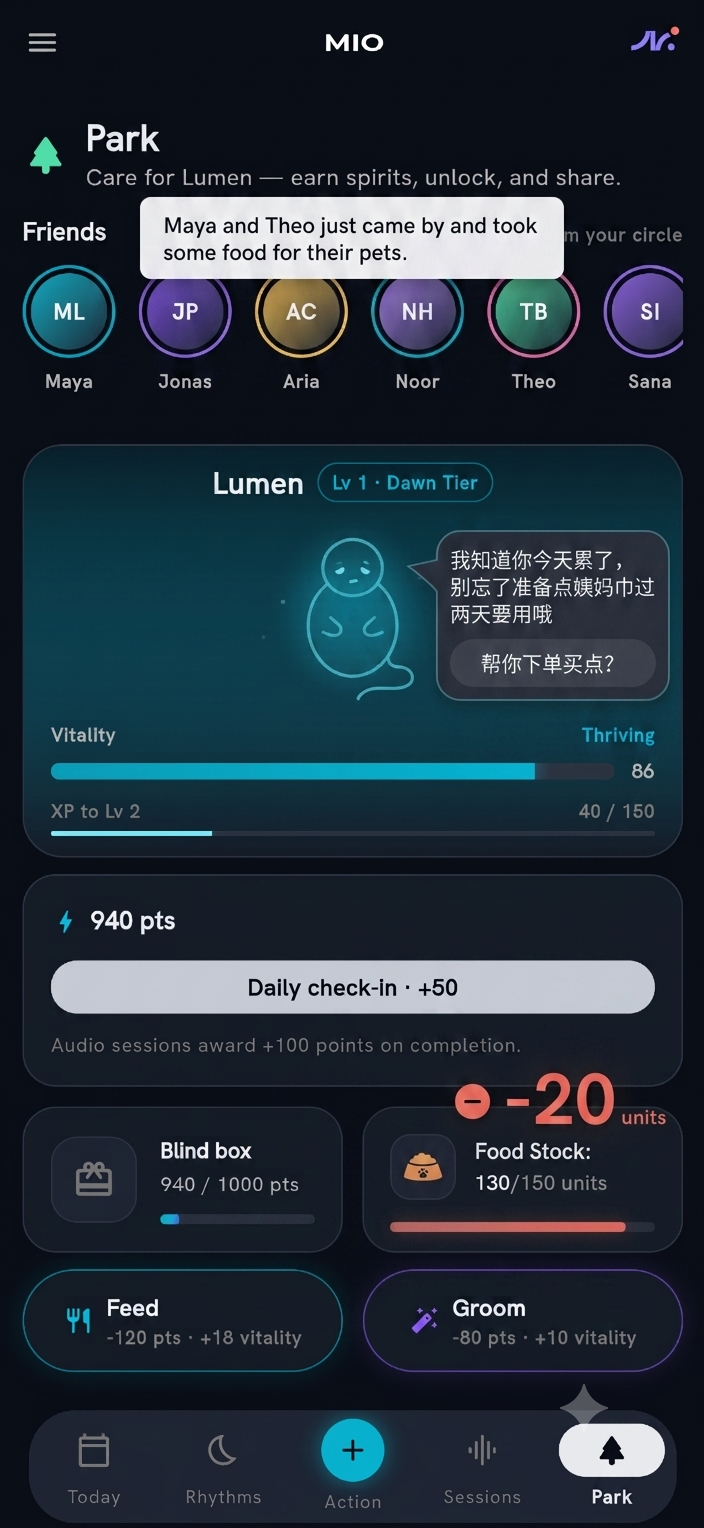The width and height of the screenshot is (704, 1528).
Task: Tap the plus Action button
Action: [353, 1451]
